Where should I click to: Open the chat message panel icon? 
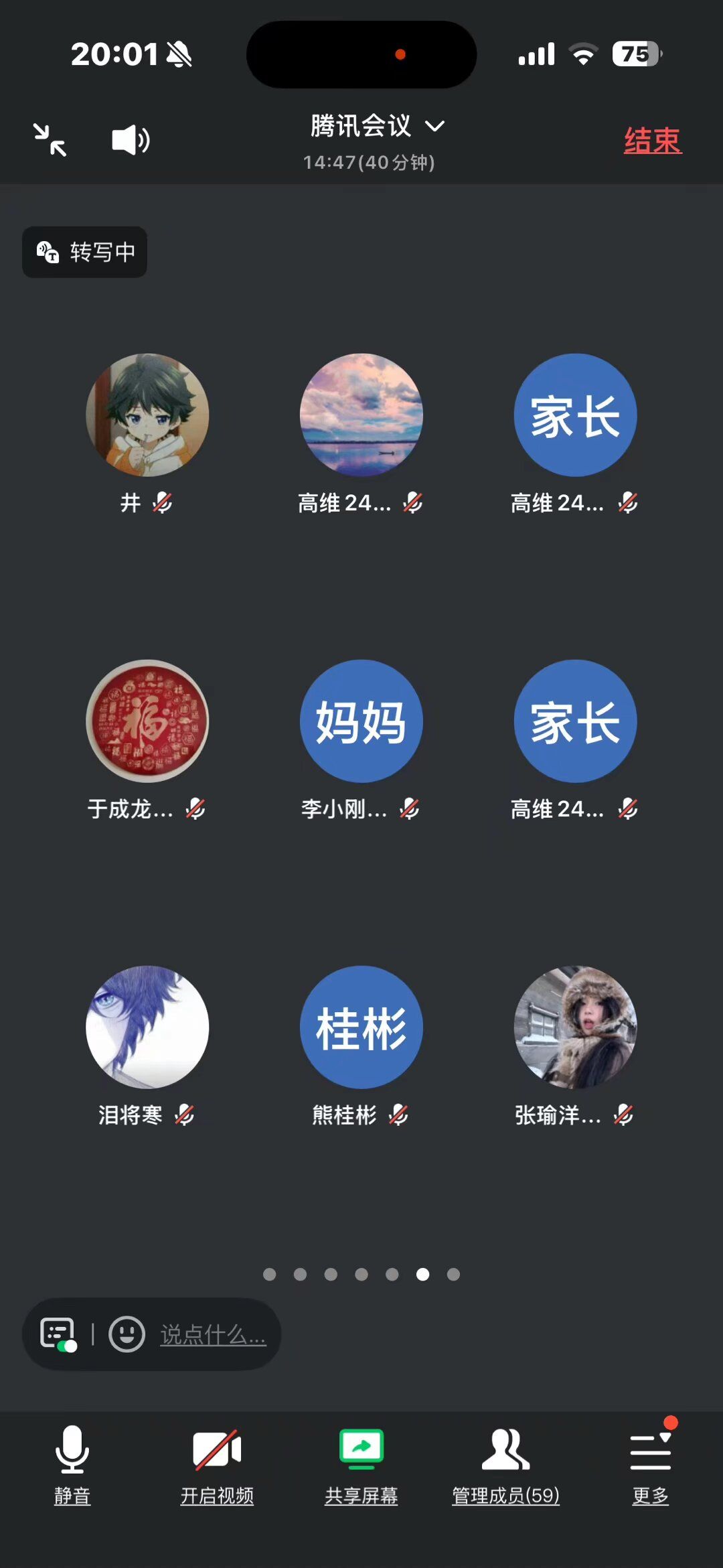point(58,1334)
